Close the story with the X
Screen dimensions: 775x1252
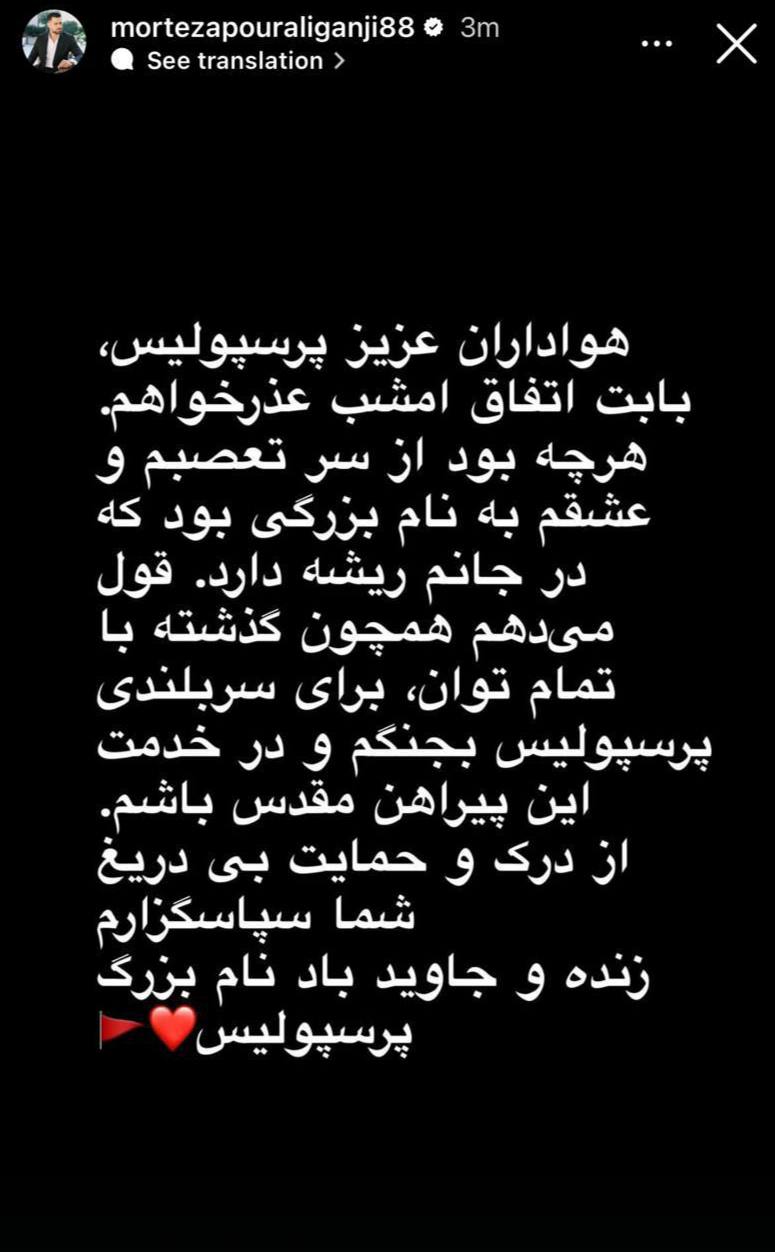click(x=737, y=44)
